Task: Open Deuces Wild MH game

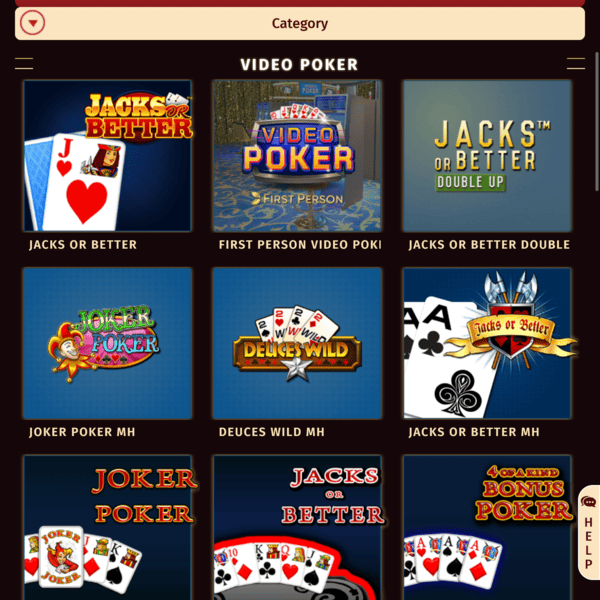Action: 297,343
